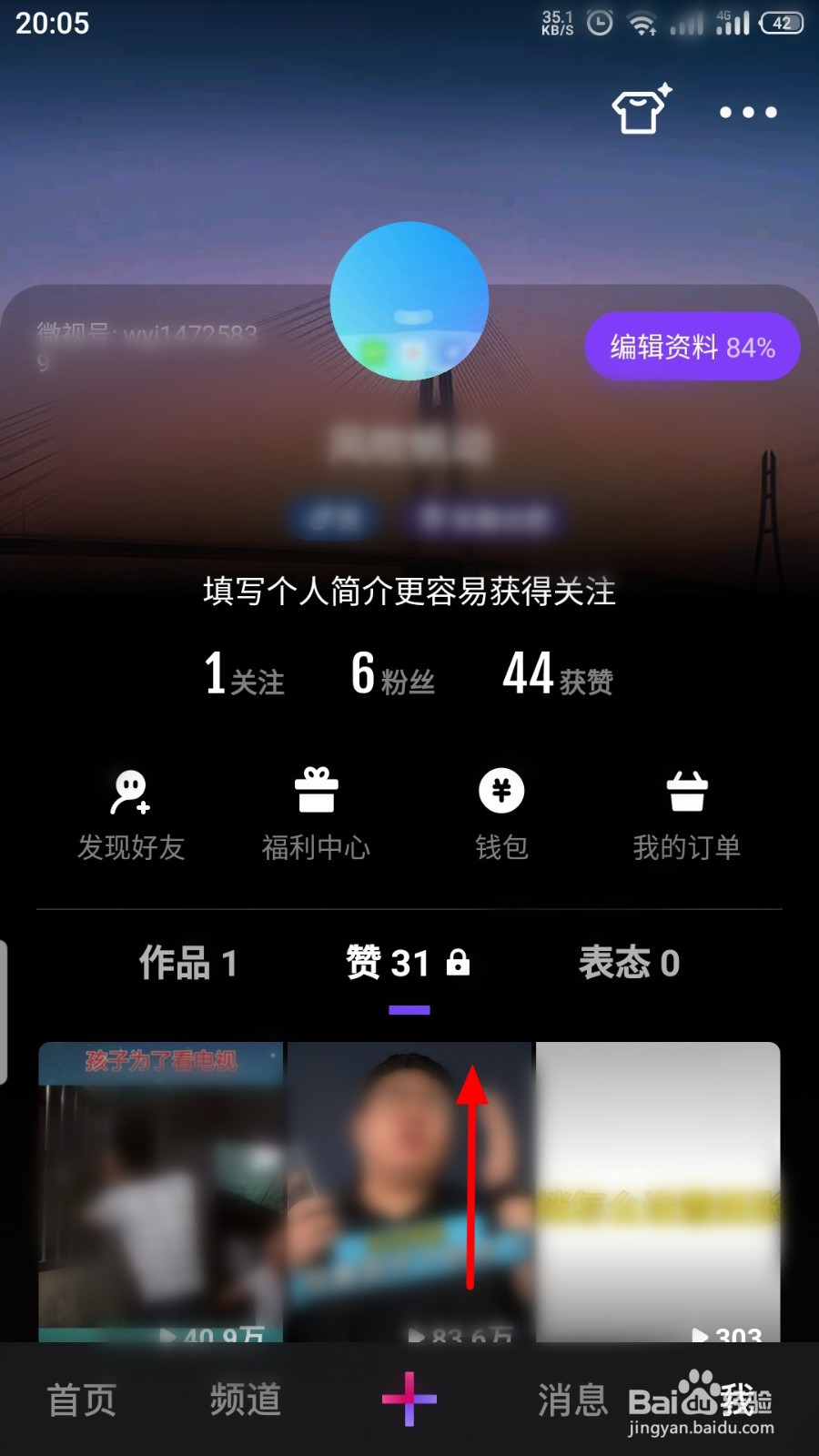Screen dimensions: 819x1456
Task: Open the video thumbnail with 83.6万 plays
Action: pos(409,1183)
